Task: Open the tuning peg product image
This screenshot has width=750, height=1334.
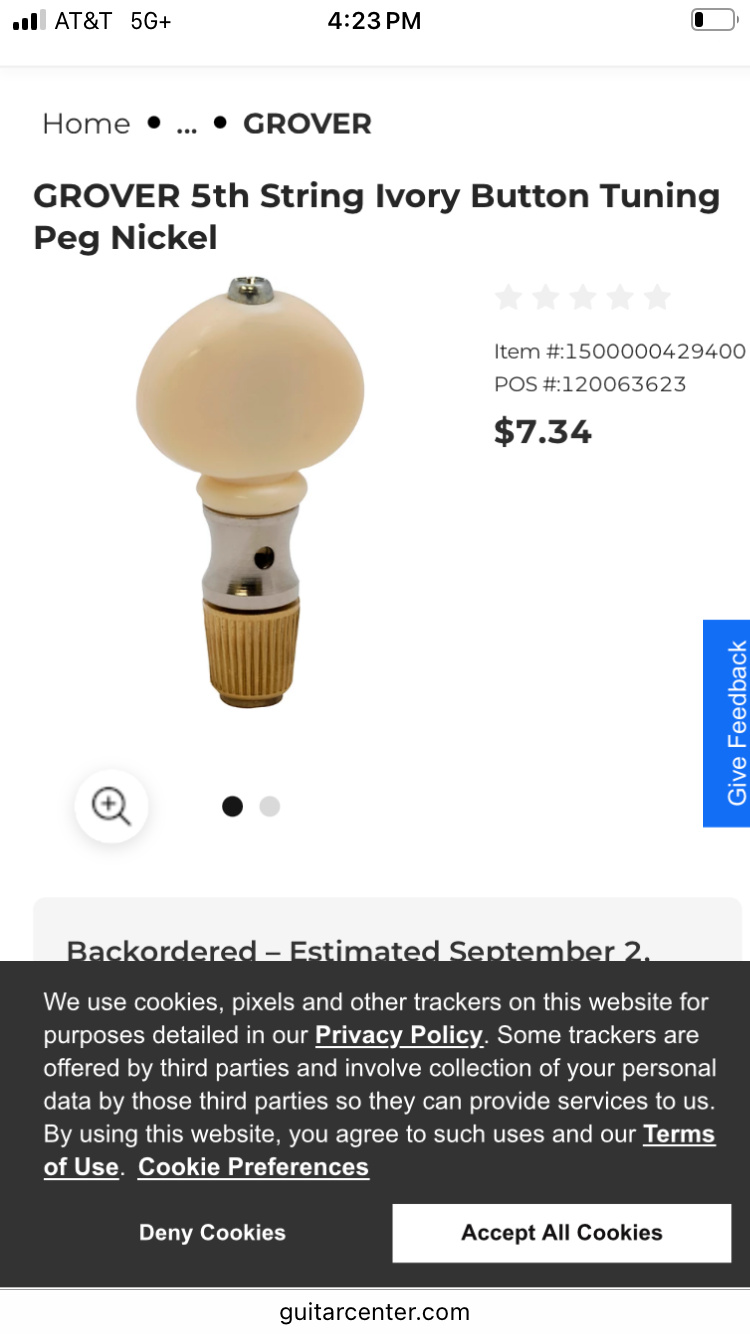Action: click(250, 492)
